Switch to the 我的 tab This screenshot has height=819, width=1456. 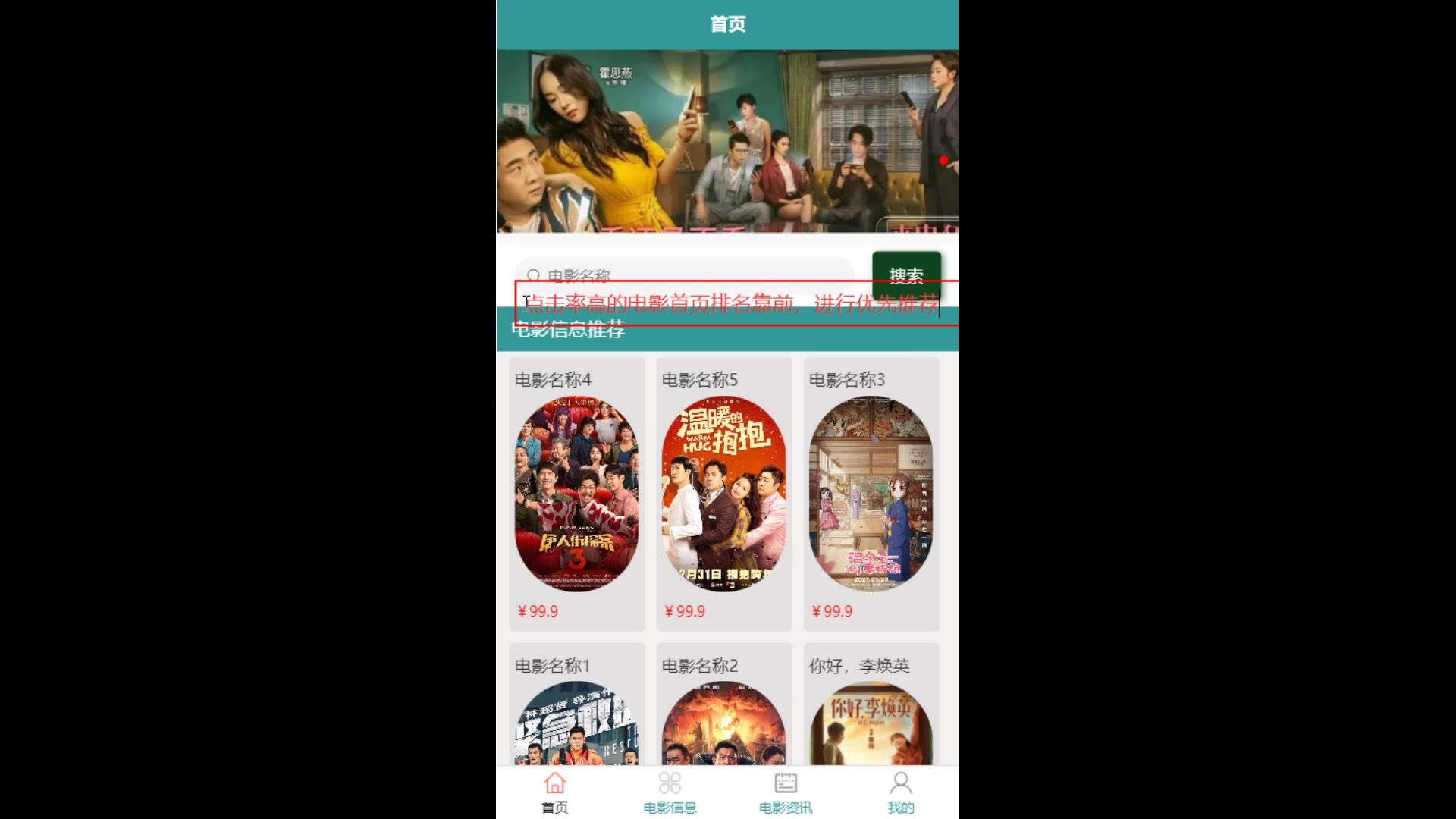[x=901, y=792]
